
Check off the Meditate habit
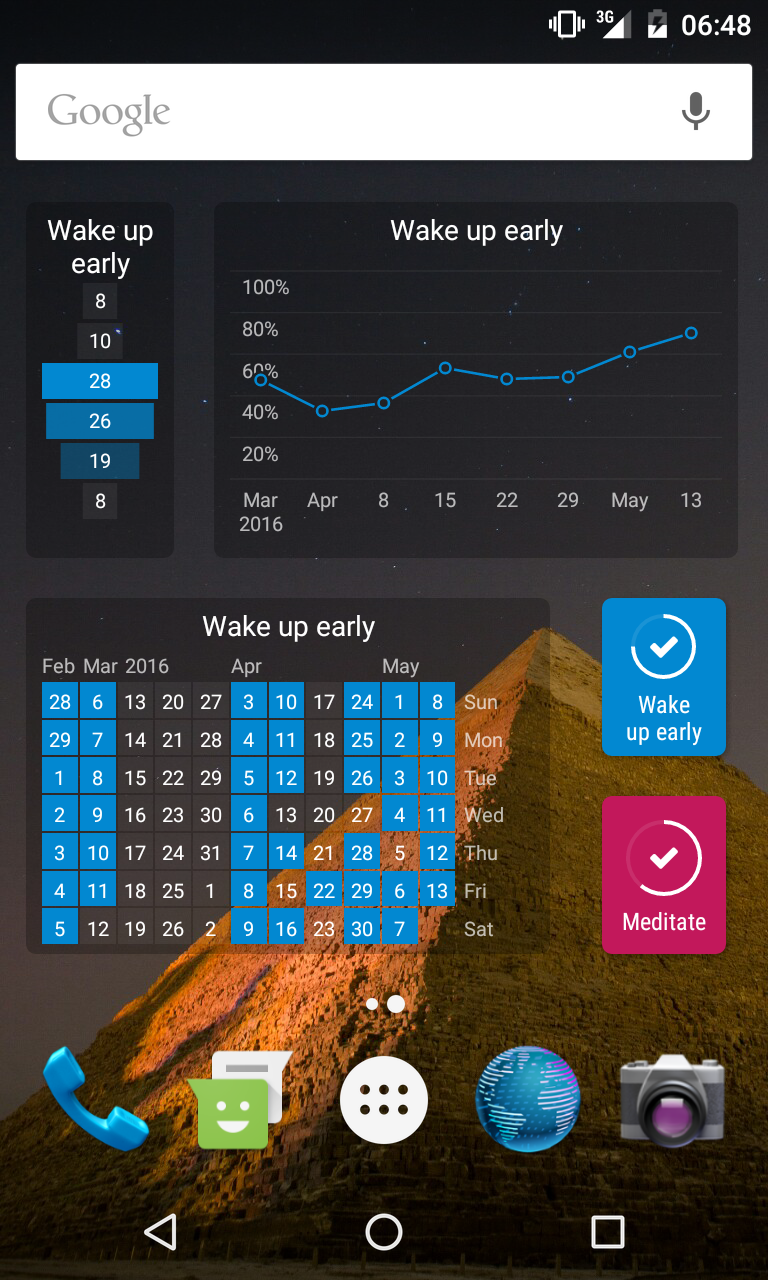tap(664, 874)
